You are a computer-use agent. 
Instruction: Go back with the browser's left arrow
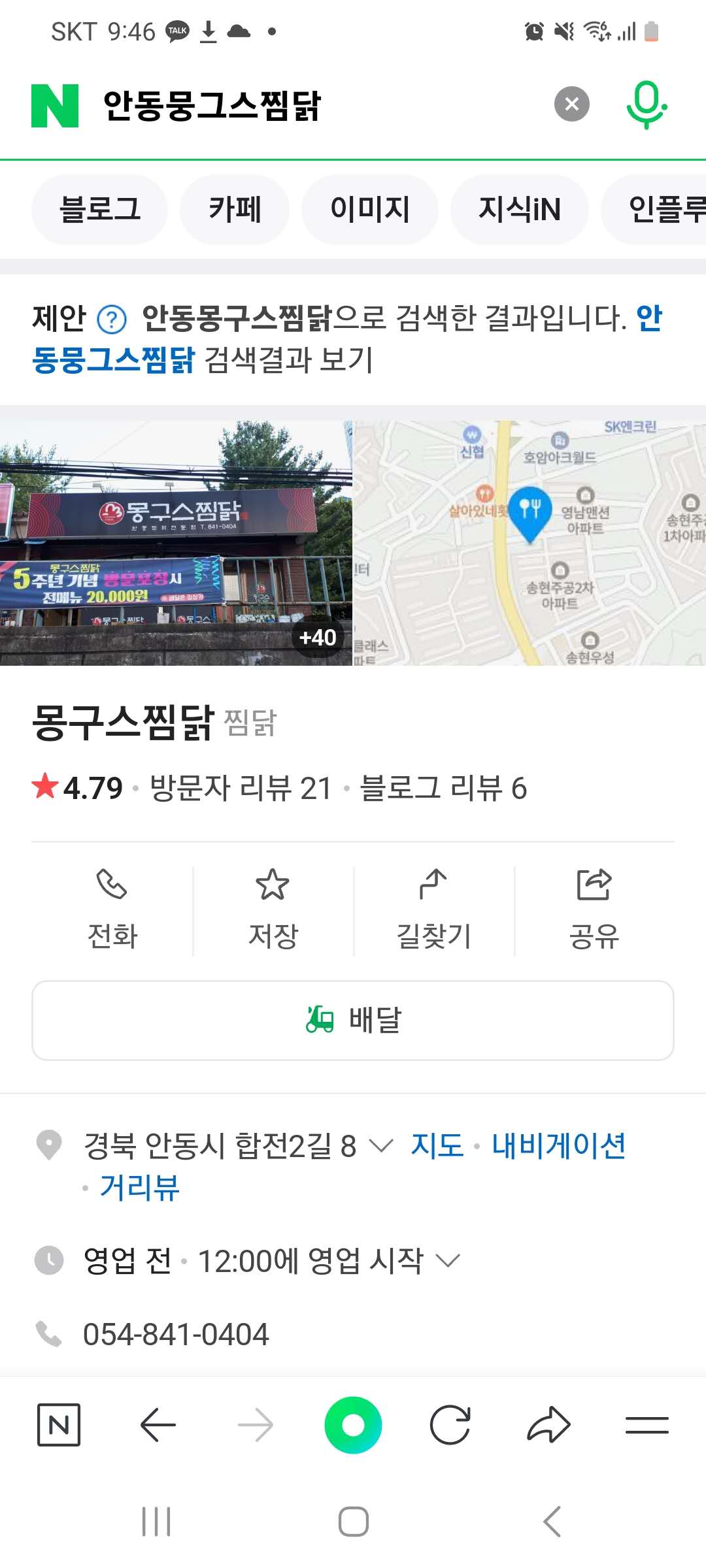[158, 1424]
